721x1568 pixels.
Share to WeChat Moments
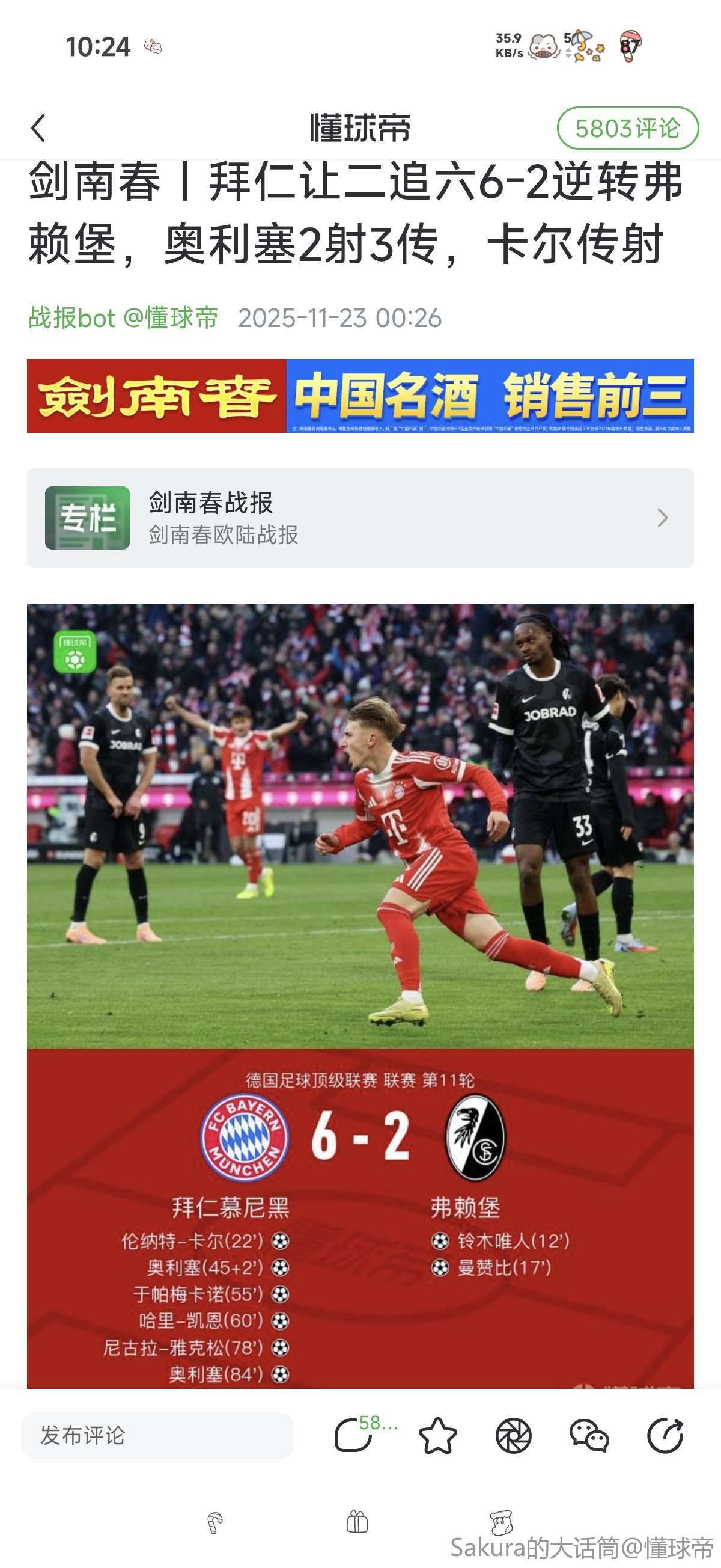514,1435
